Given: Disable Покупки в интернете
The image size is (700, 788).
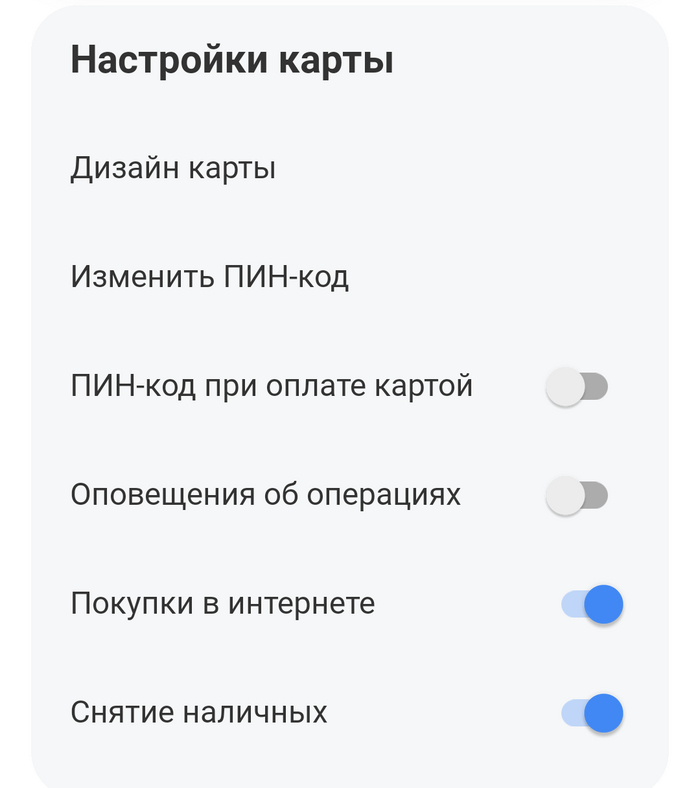Looking at the screenshot, I should 592,604.
